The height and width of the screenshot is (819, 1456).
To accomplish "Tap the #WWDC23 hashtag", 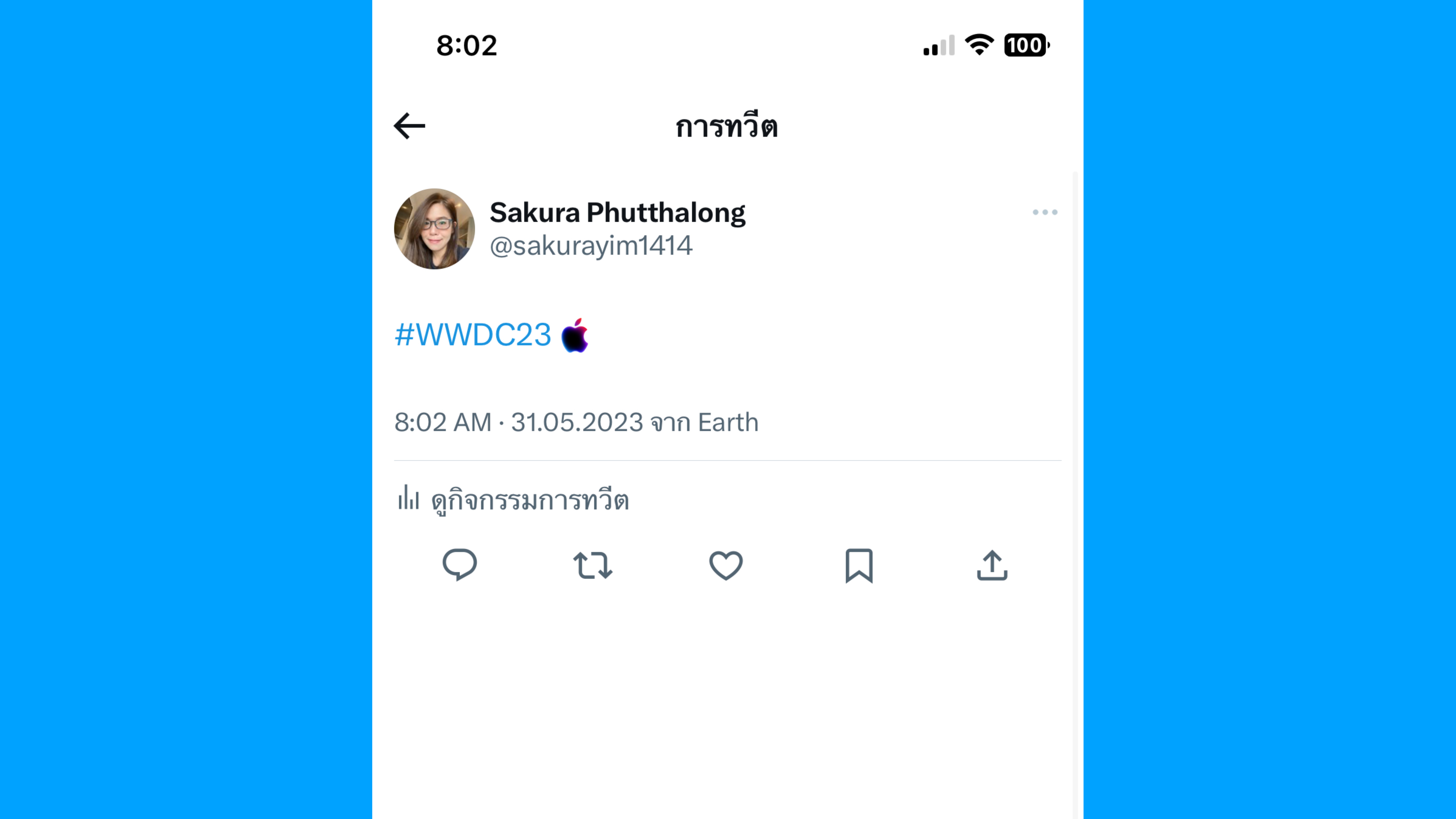I will 473,335.
